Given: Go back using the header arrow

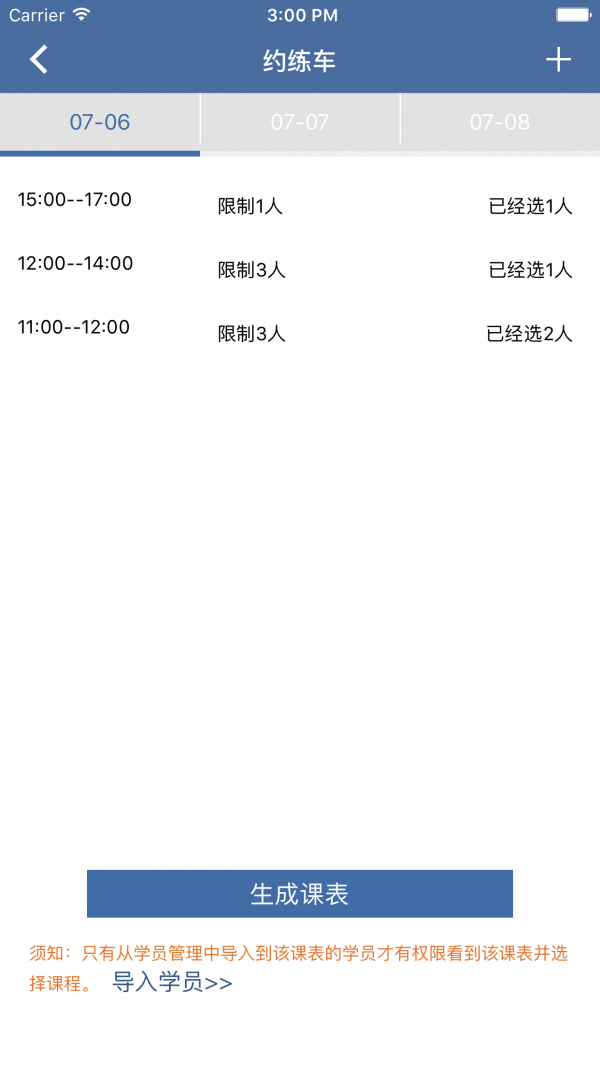Looking at the screenshot, I should click(39, 60).
